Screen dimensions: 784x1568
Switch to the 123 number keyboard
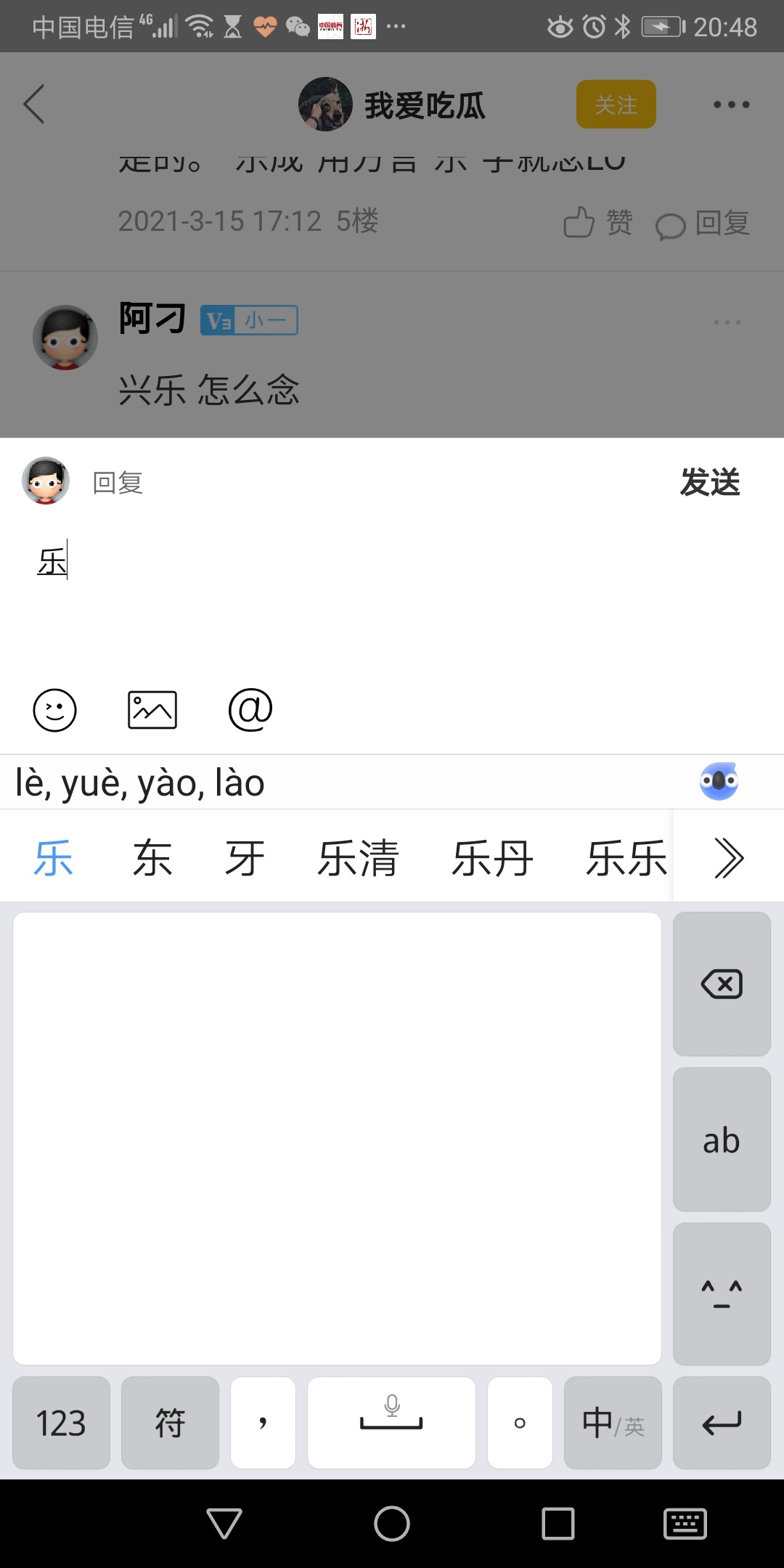62,1423
